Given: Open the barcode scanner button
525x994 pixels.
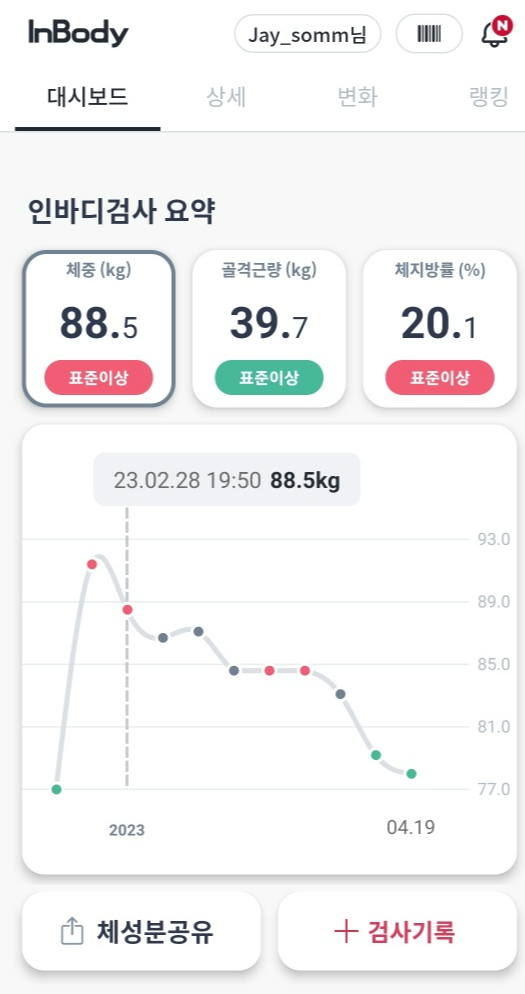Looking at the screenshot, I should coord(429,34).
